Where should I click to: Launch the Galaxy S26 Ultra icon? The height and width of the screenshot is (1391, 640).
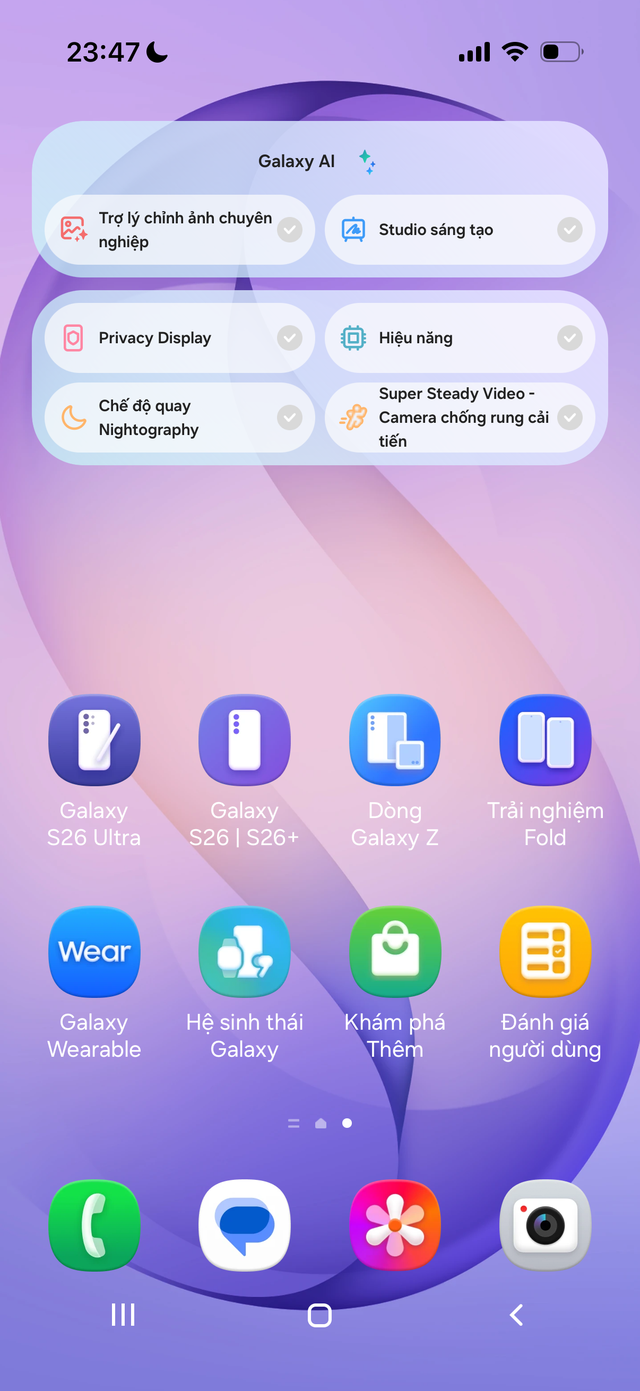[x=94, y=741]
